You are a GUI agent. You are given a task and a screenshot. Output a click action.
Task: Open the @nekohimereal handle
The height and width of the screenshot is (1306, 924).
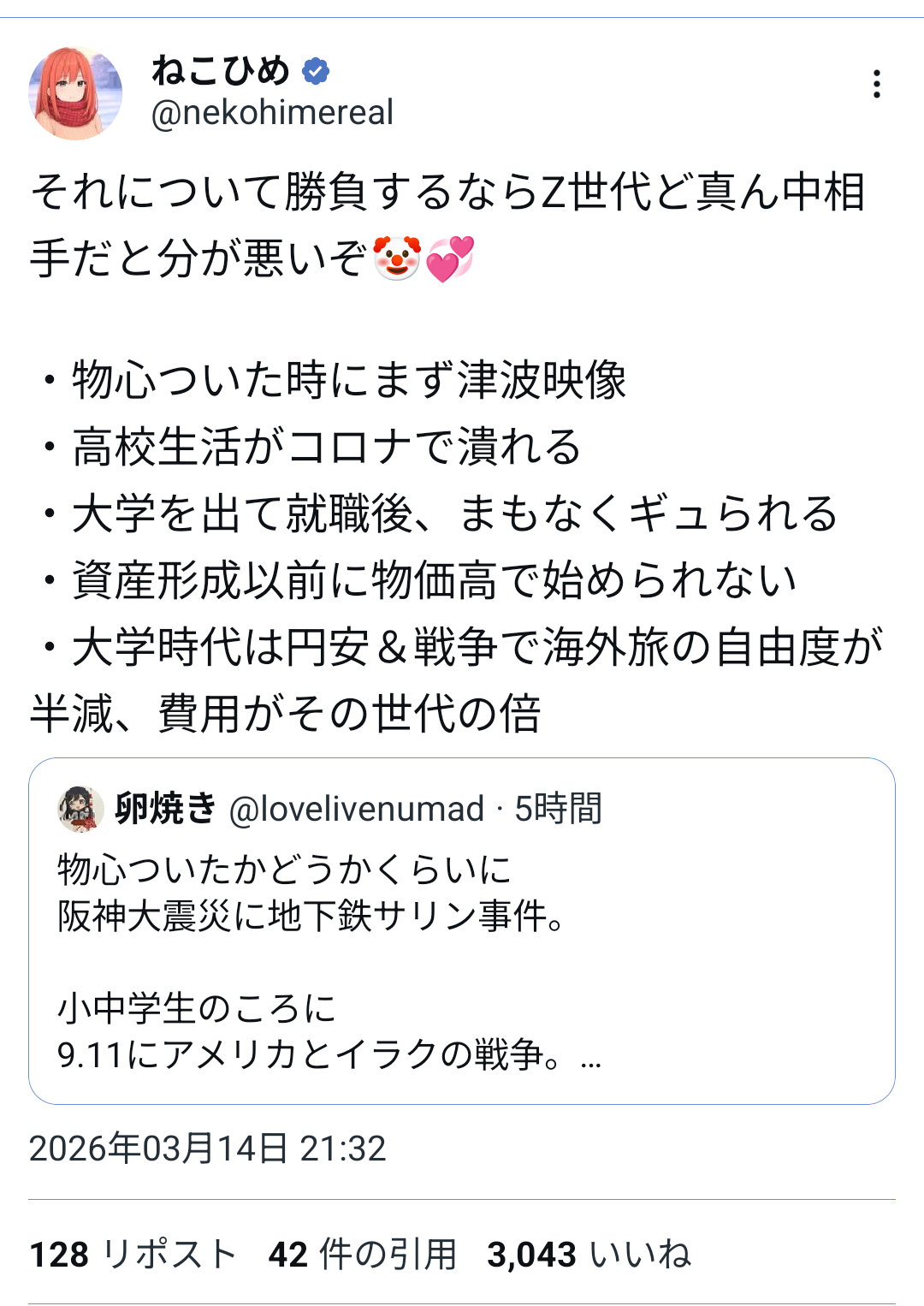click(x=272, y=113)
